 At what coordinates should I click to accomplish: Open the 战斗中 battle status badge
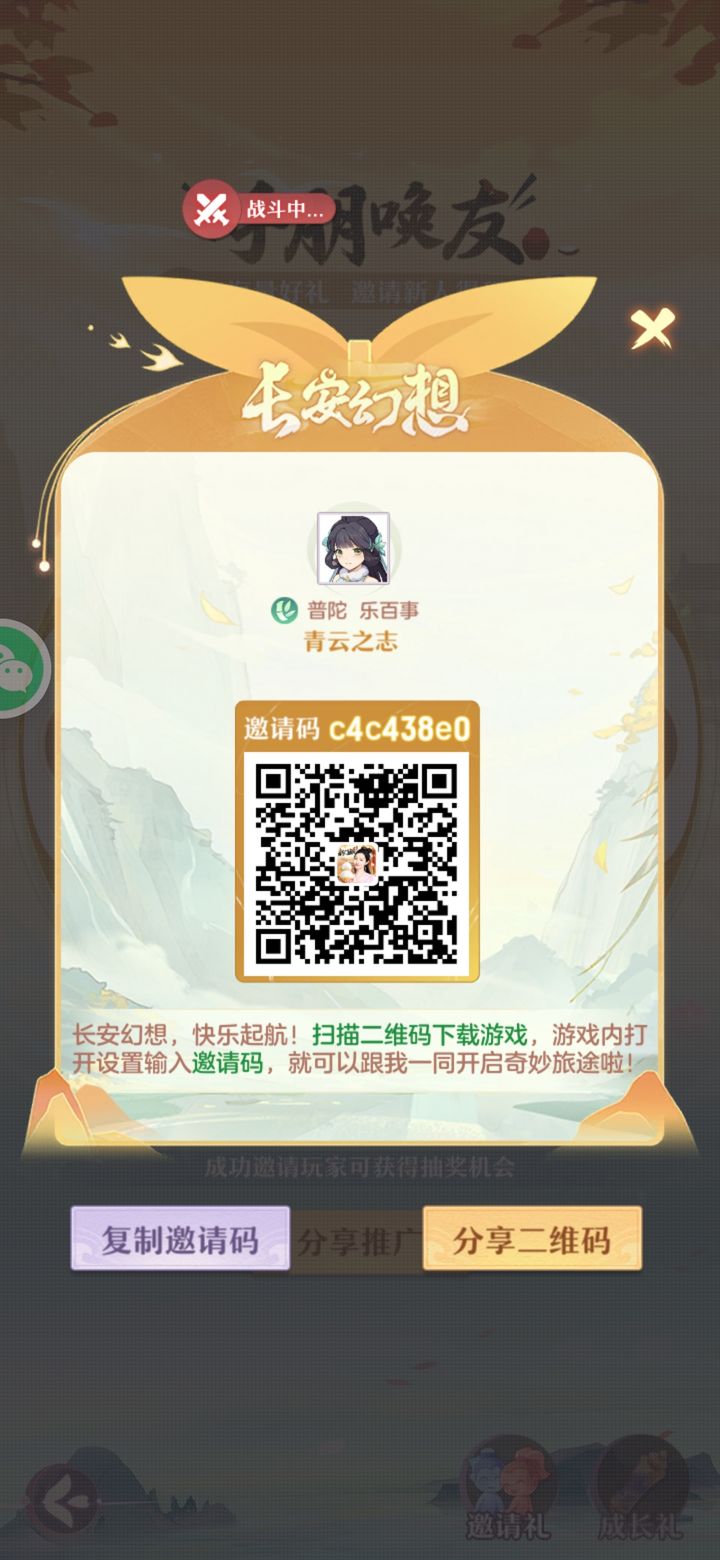258,209
